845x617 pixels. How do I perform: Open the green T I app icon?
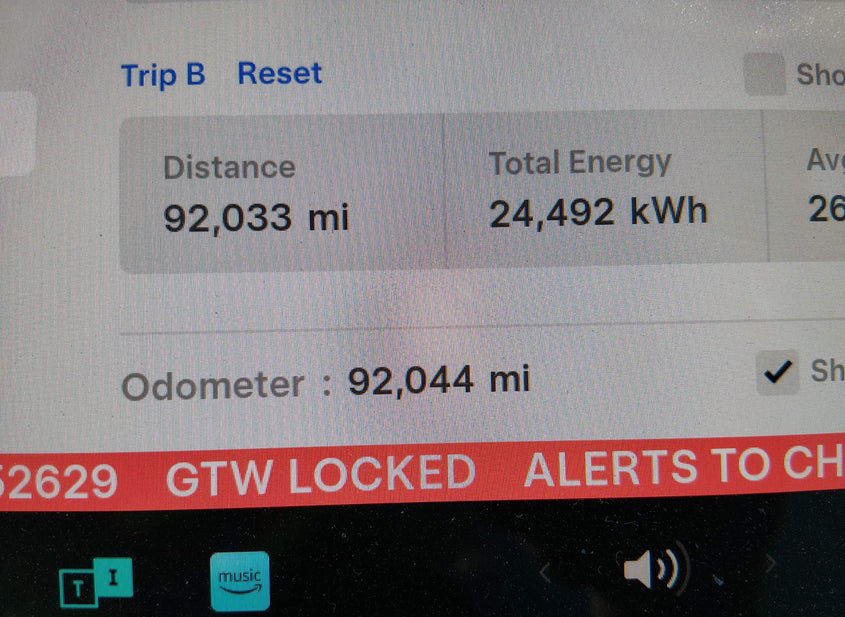95,583
